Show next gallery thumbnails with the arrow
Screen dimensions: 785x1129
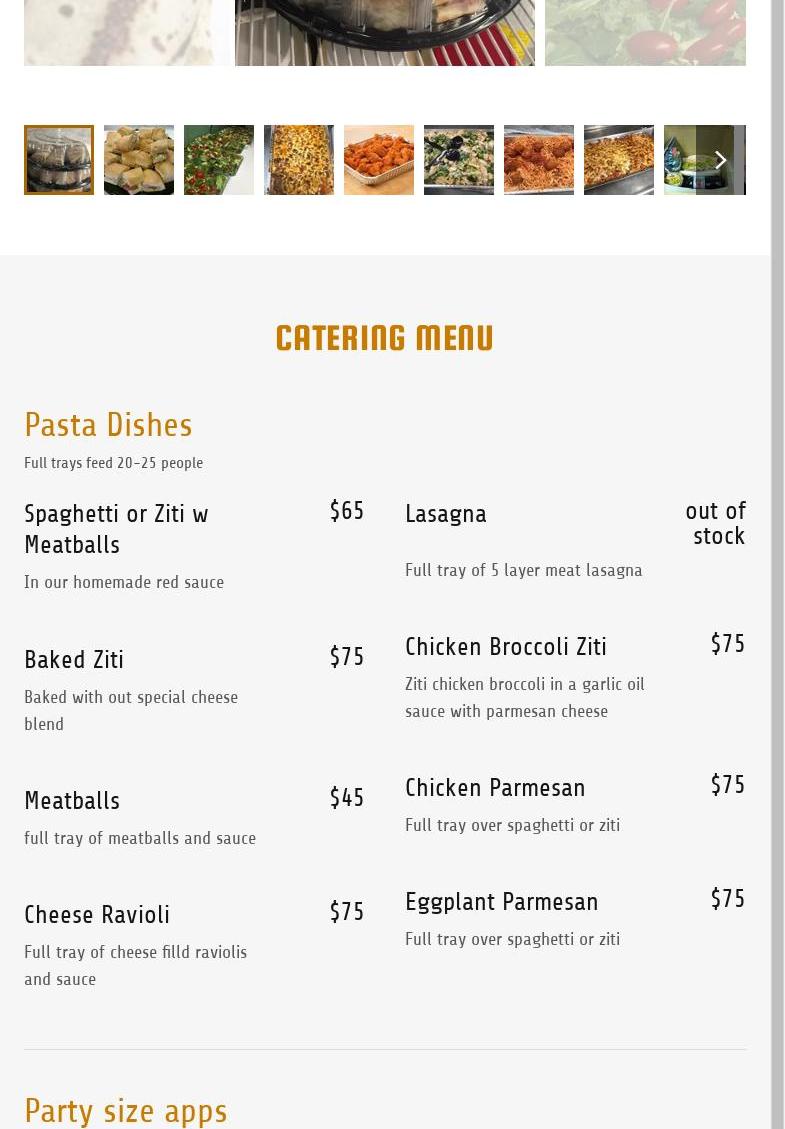point(720,160)
